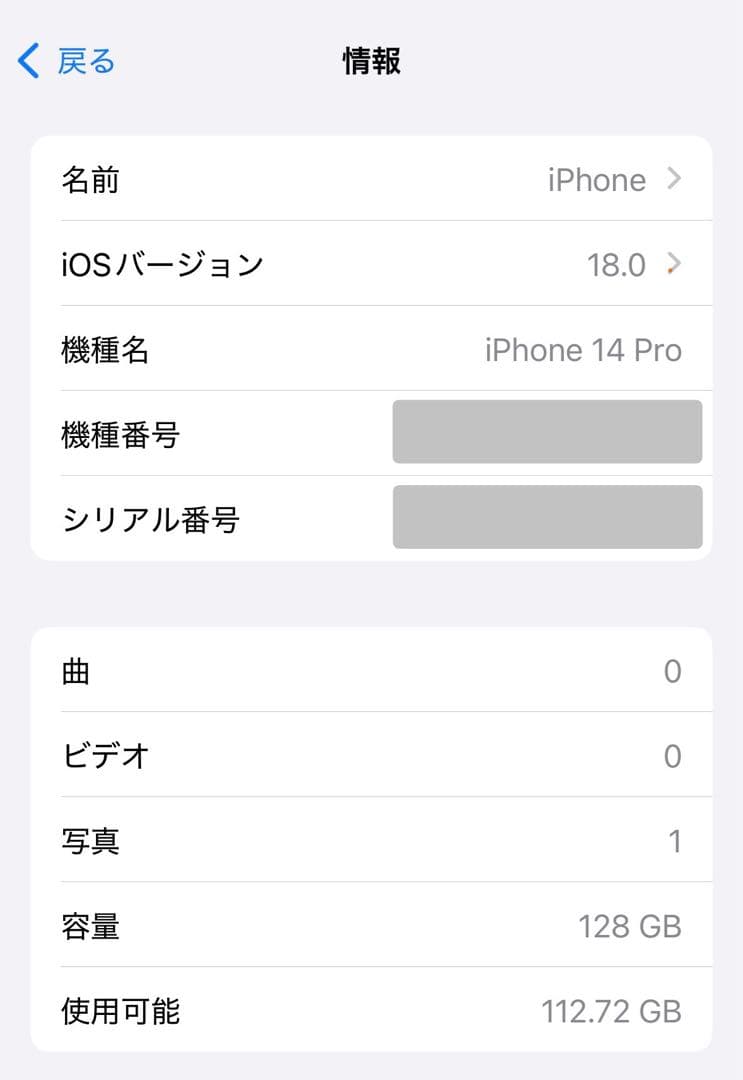The image size is (743, 1080).
Task: Tap the redacted シリアル番号 value
Action: [548, 517]
